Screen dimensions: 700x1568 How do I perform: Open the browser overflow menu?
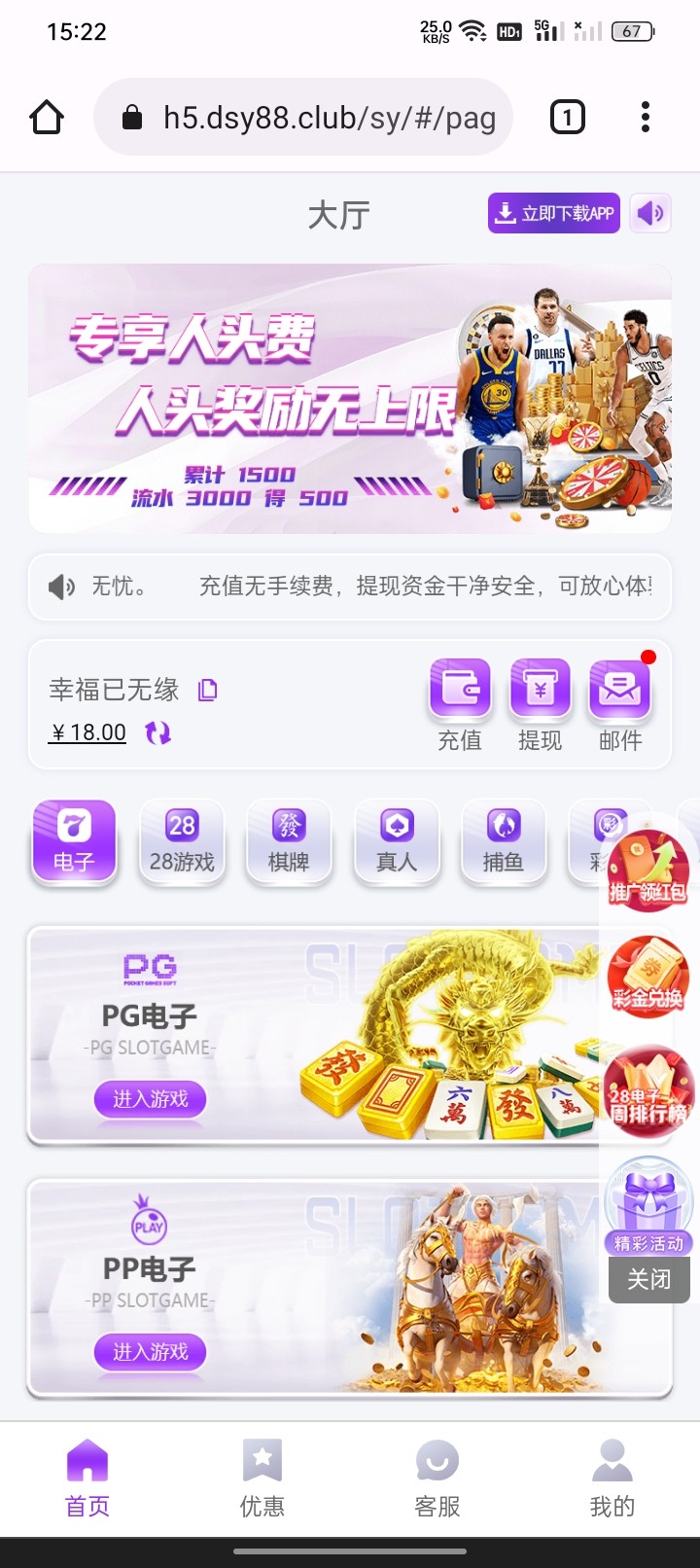[x=645, y=118]
